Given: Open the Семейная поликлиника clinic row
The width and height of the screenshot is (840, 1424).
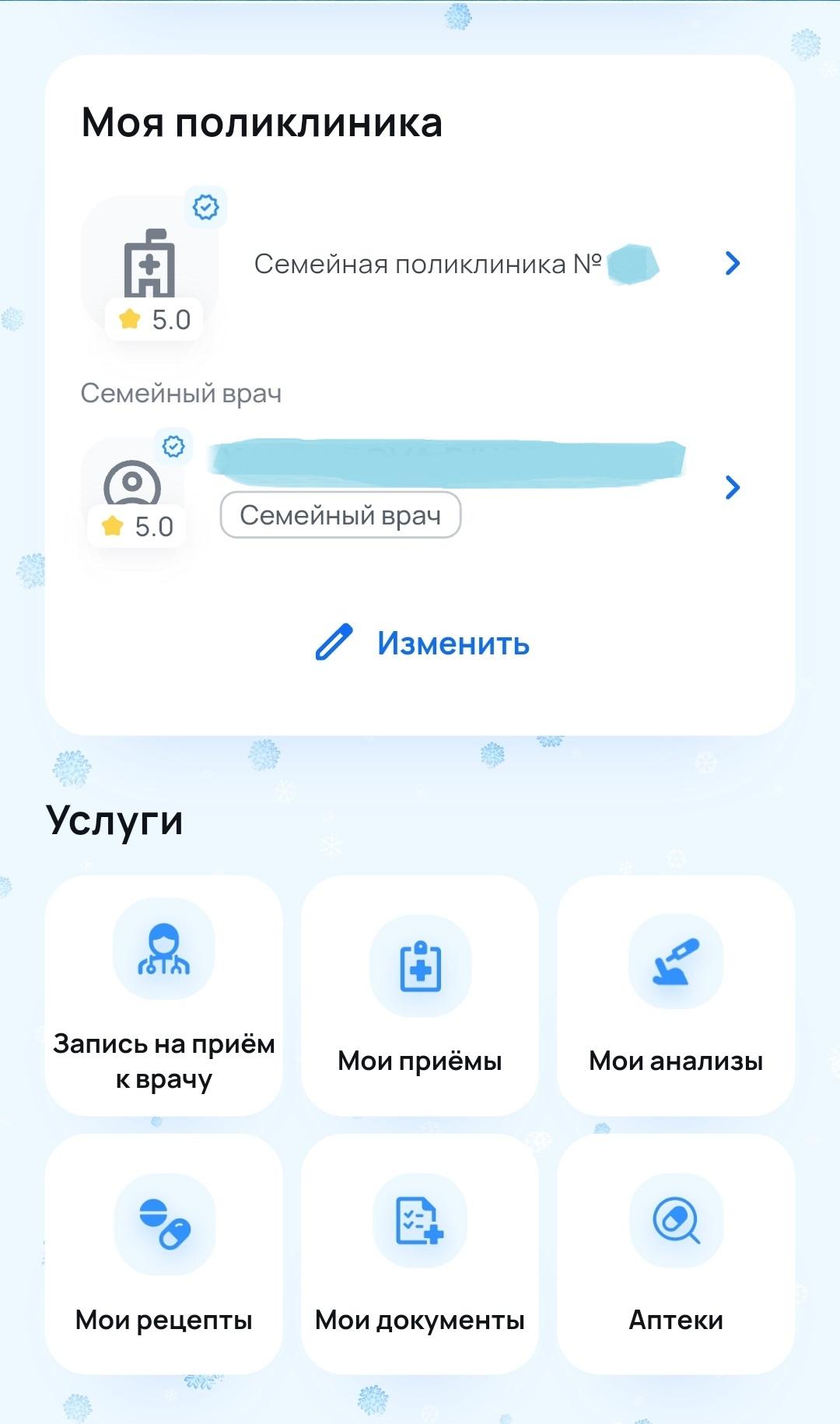Looking at the screenshot, I should tap(428, 265).
